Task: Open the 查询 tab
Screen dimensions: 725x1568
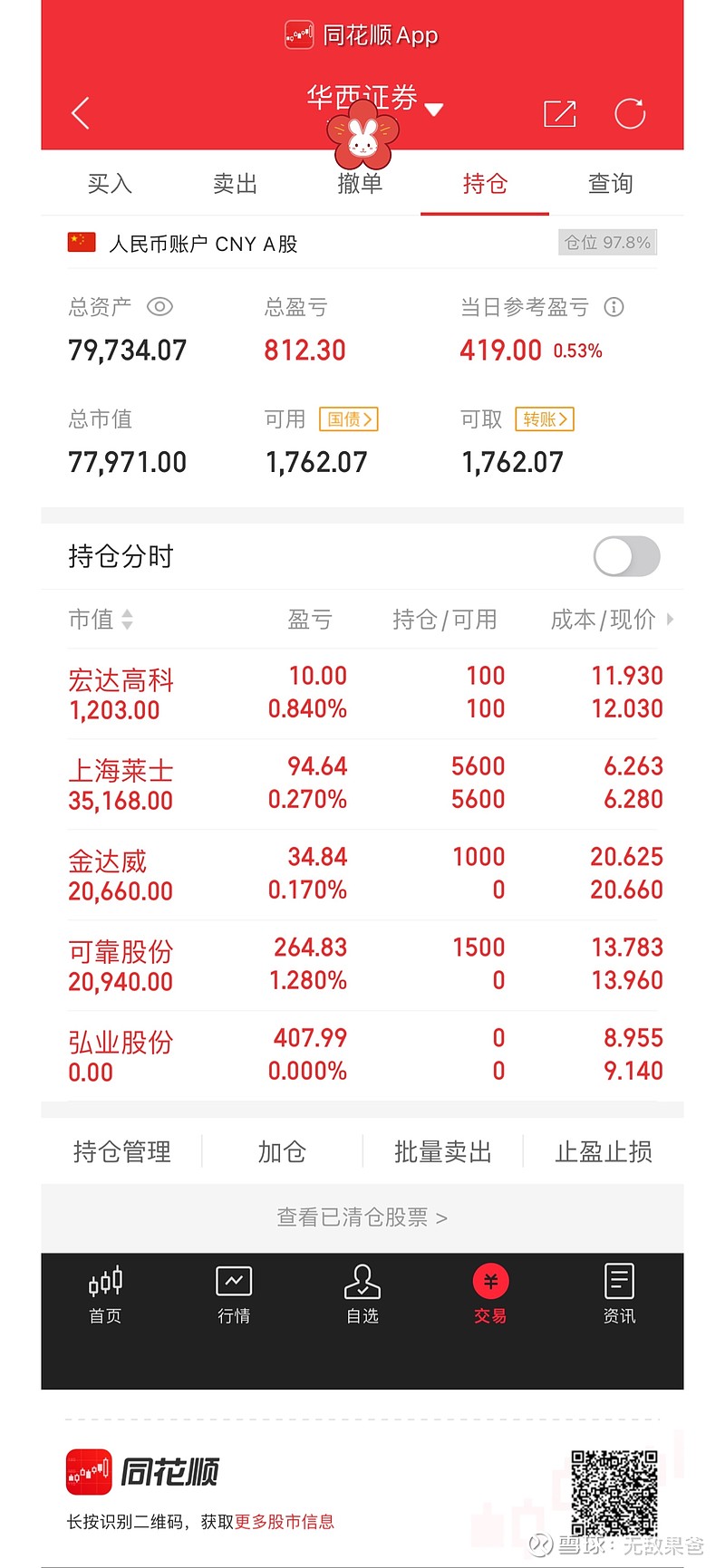Action: coord(610,184)
